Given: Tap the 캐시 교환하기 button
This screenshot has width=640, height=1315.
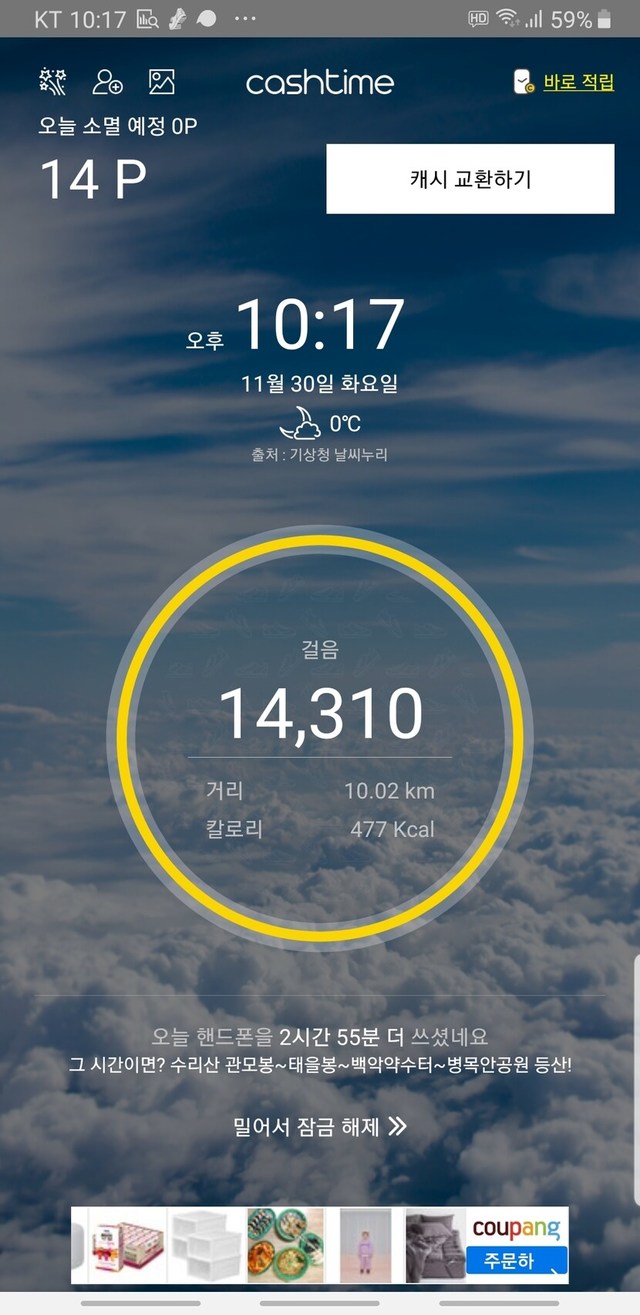Looking at the screenshot, I should [470, 179].
